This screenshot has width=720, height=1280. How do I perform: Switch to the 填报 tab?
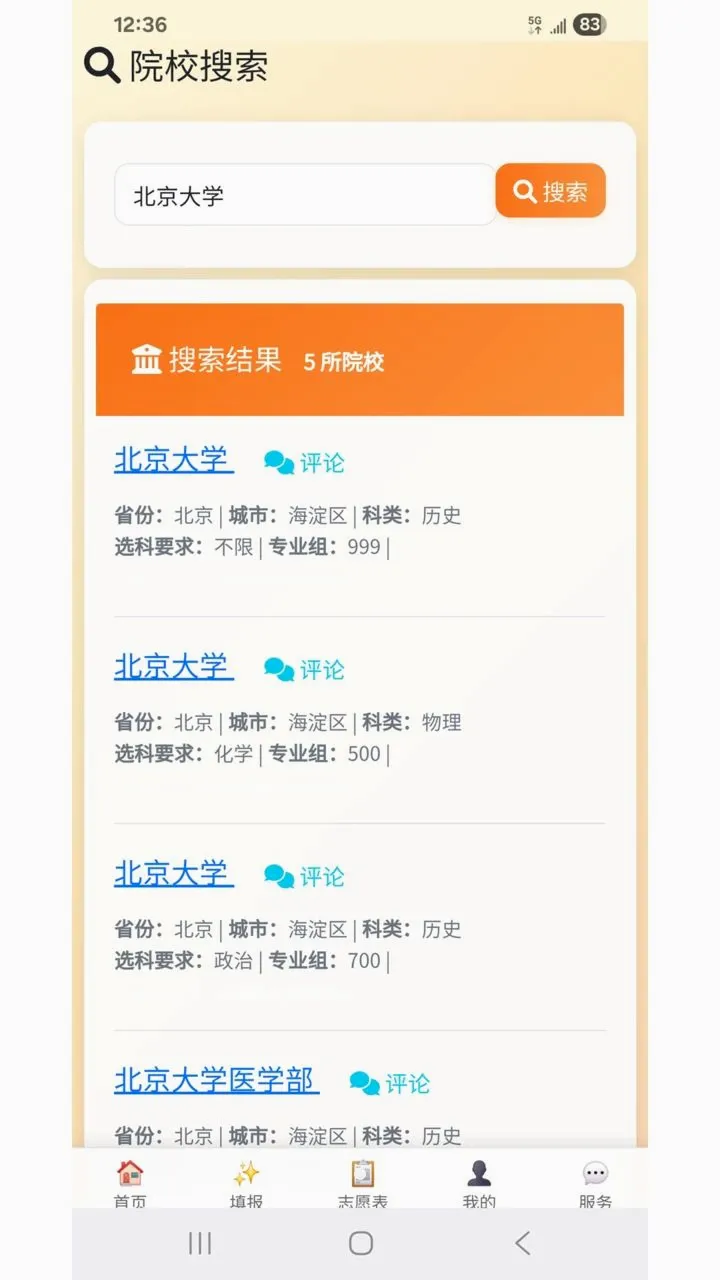pos(246,1184)
